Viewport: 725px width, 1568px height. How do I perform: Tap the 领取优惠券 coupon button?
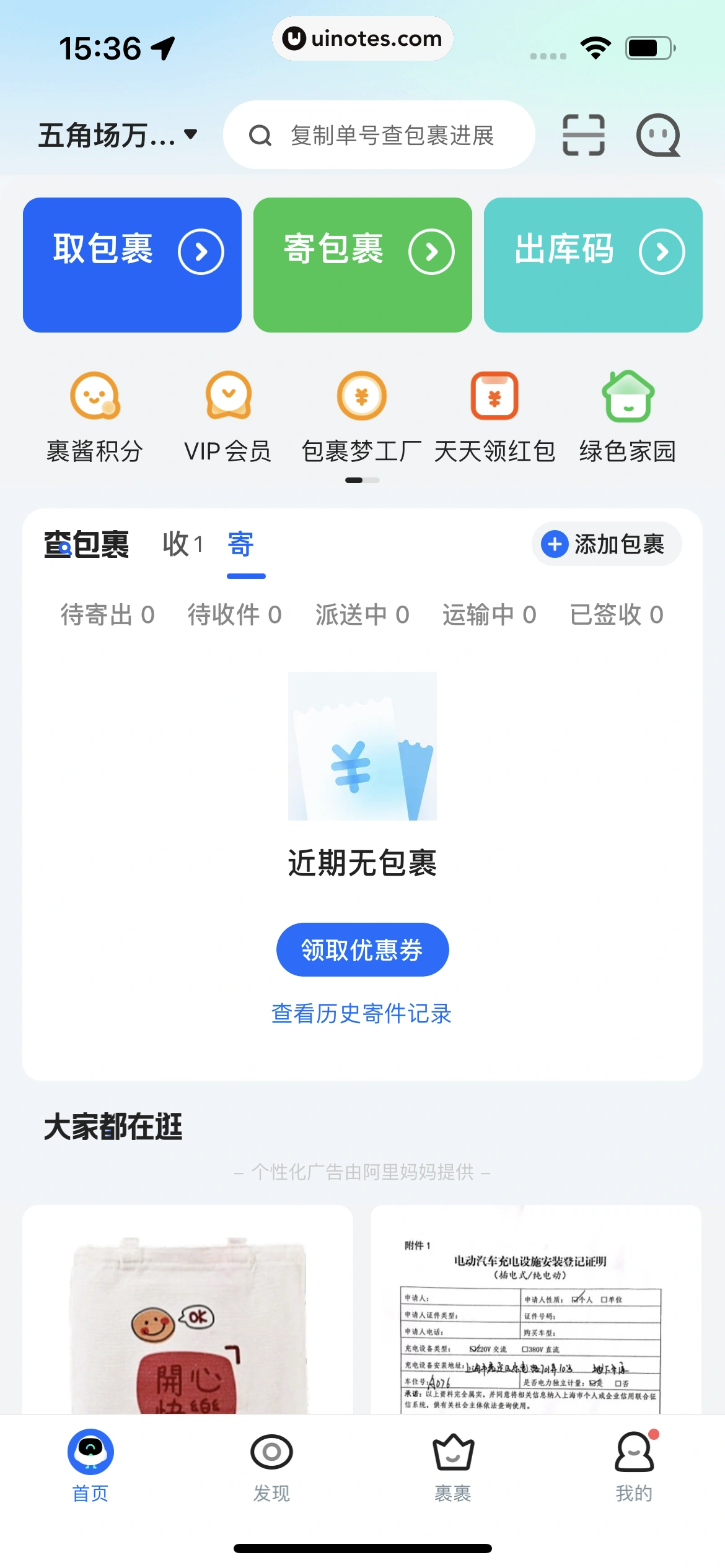[362, 949]
